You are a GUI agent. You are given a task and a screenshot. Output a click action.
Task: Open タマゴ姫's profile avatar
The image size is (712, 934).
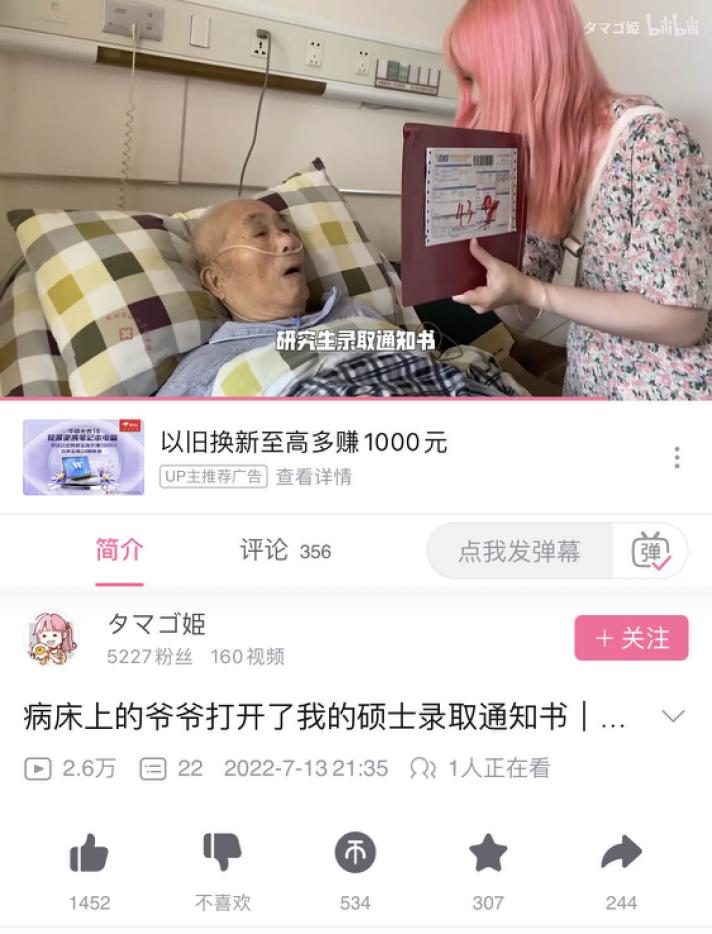click(51, 639)
